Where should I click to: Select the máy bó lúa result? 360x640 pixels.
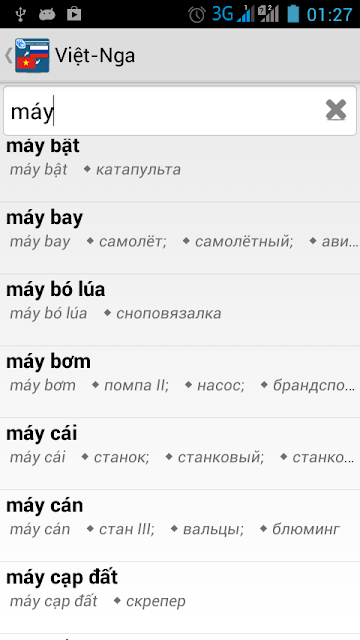click(180, 310)
